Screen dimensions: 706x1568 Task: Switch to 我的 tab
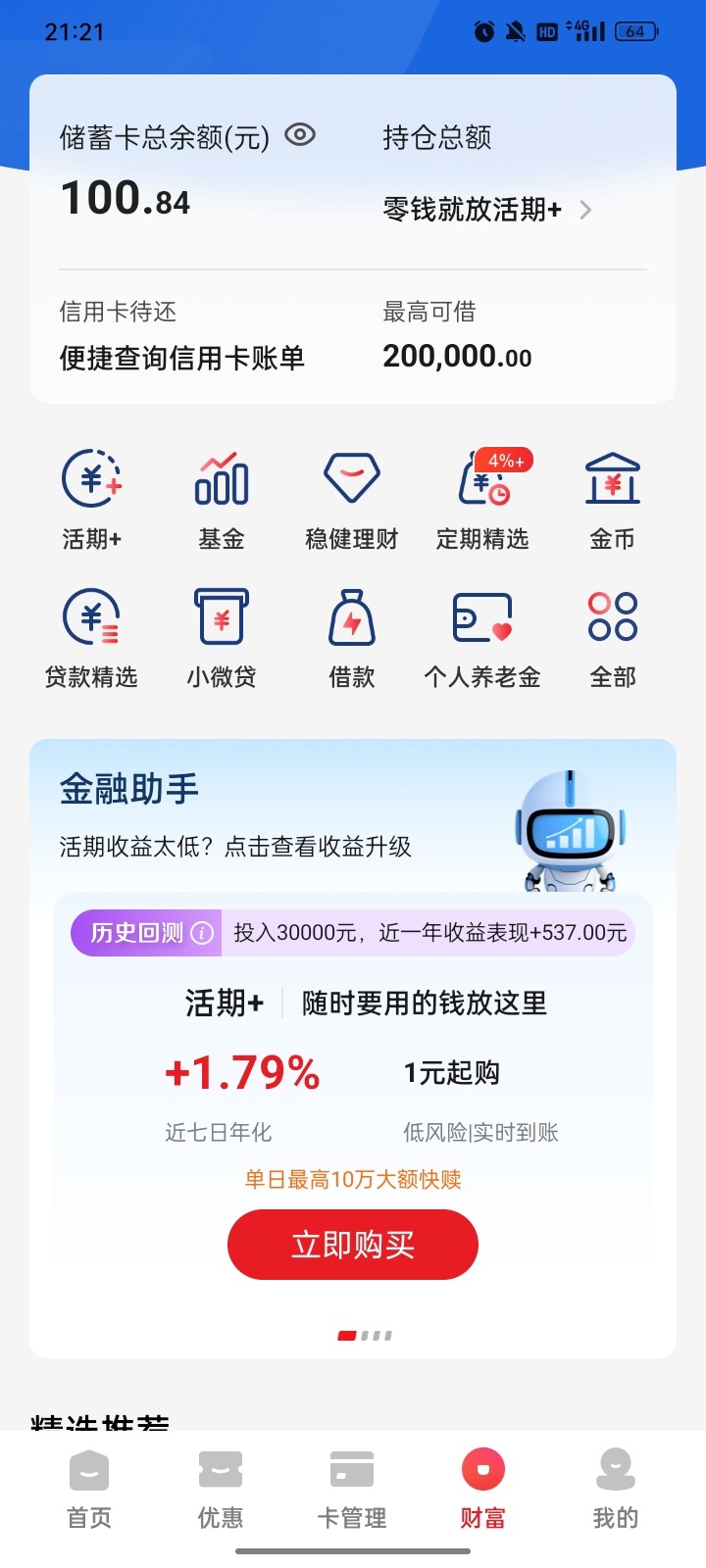[615, 1490]
